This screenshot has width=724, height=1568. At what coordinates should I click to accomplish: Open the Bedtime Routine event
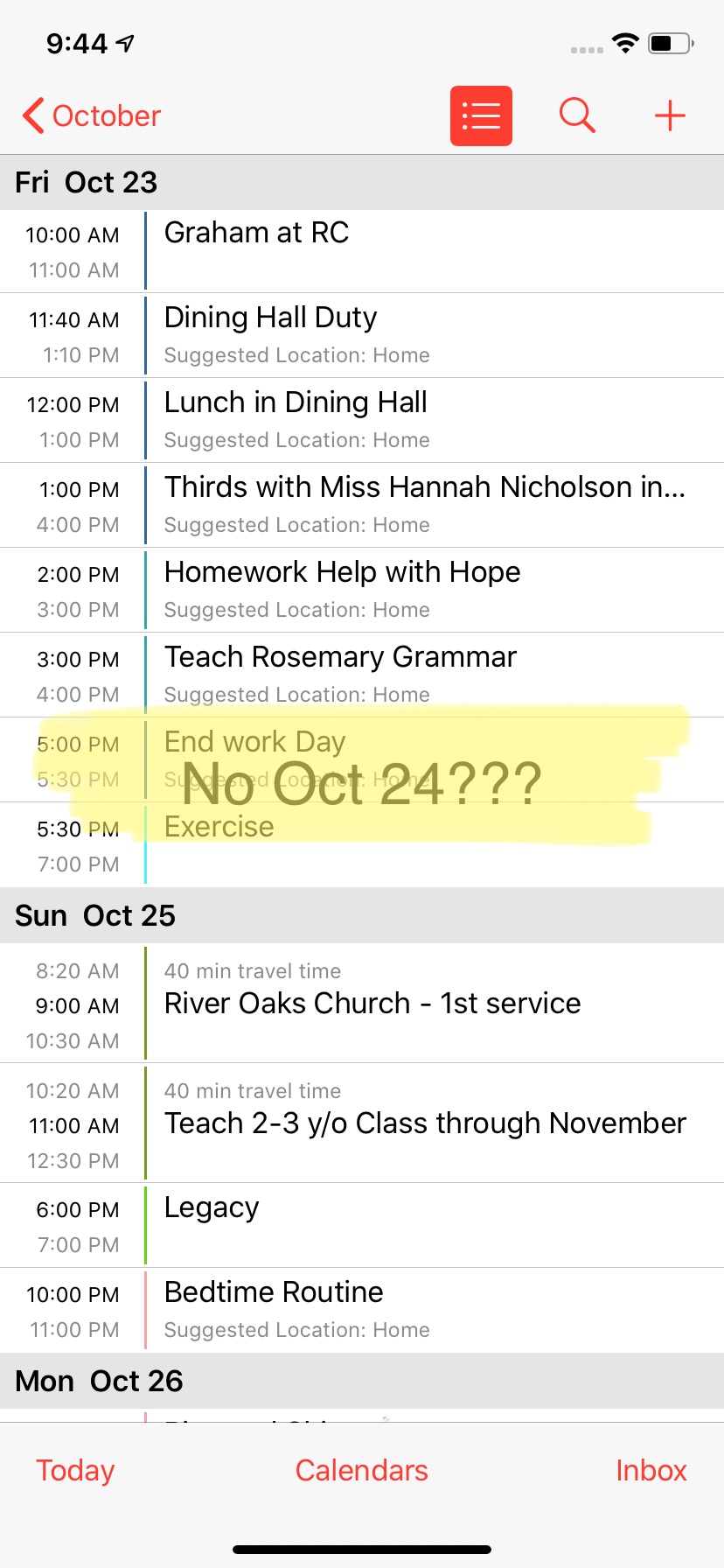(362, 1310)
